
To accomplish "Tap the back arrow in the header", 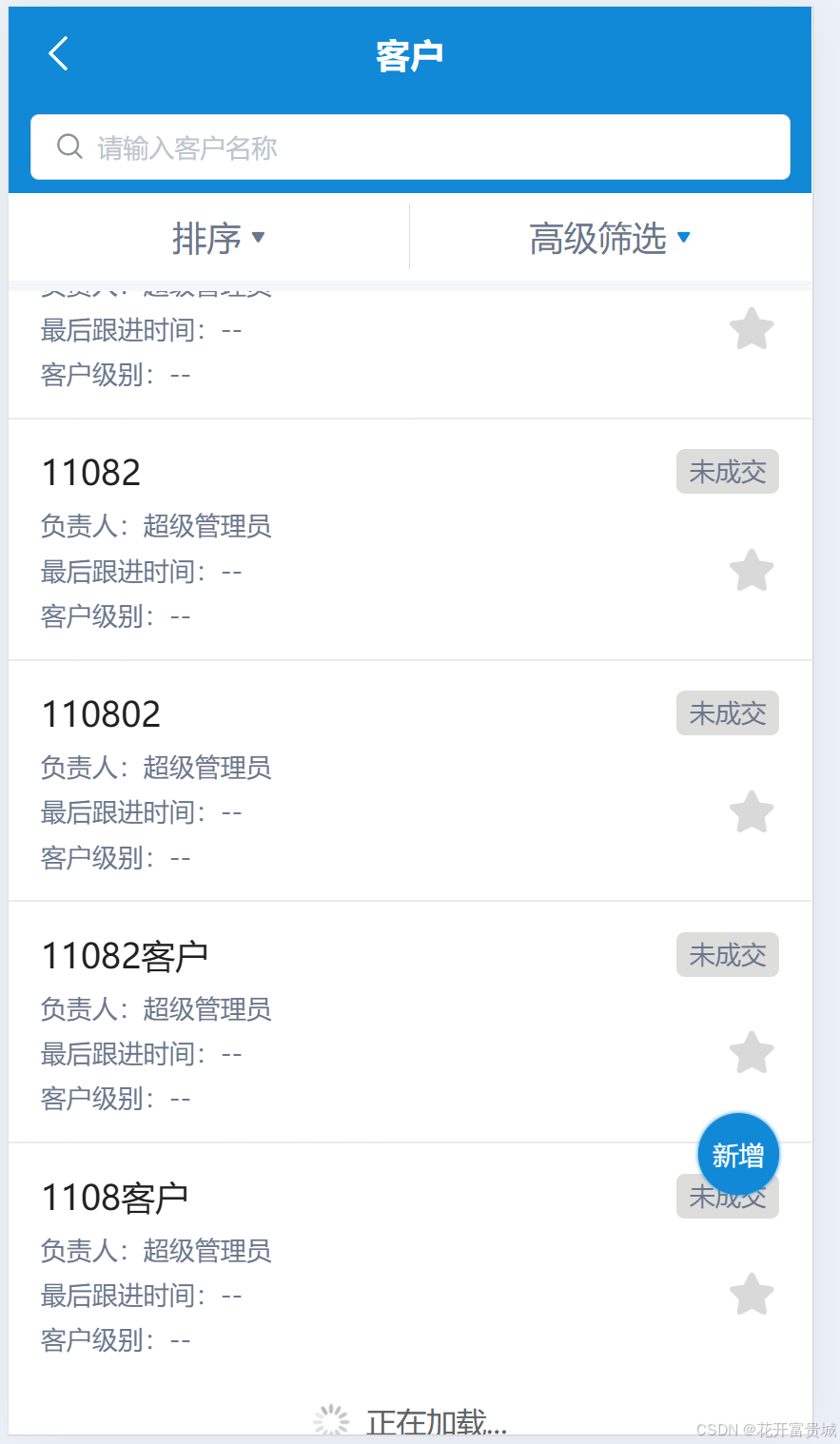I will coord(59,54).
